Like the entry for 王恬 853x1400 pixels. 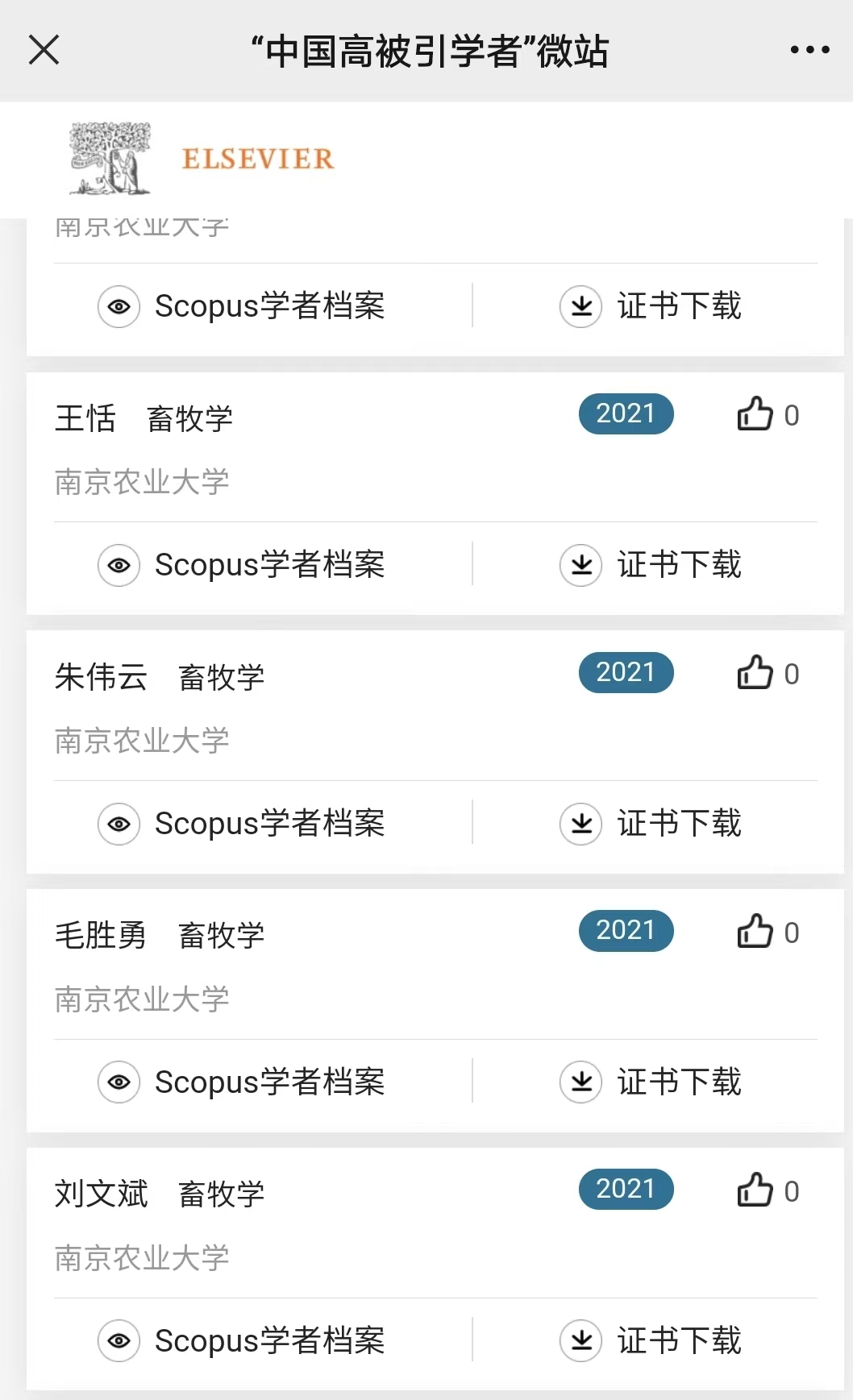[755, 414]
